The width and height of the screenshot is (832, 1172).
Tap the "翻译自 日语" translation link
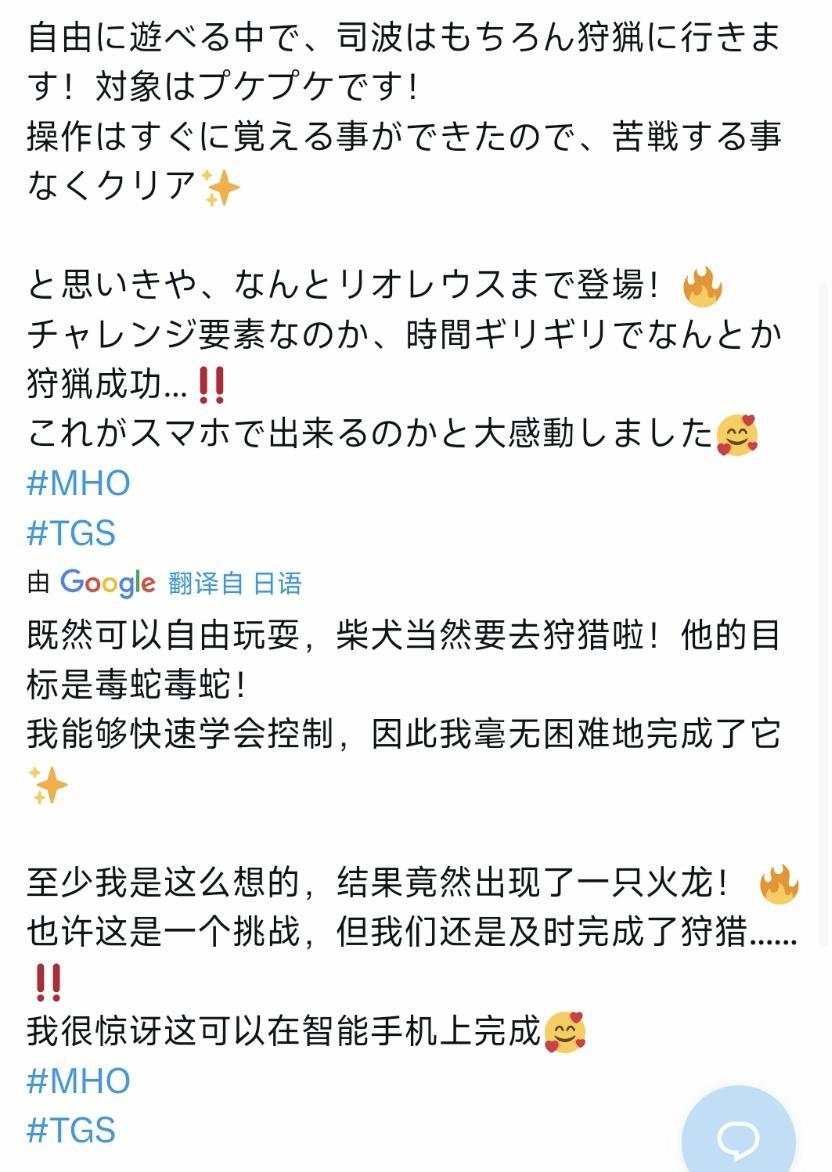click(234, 583)
